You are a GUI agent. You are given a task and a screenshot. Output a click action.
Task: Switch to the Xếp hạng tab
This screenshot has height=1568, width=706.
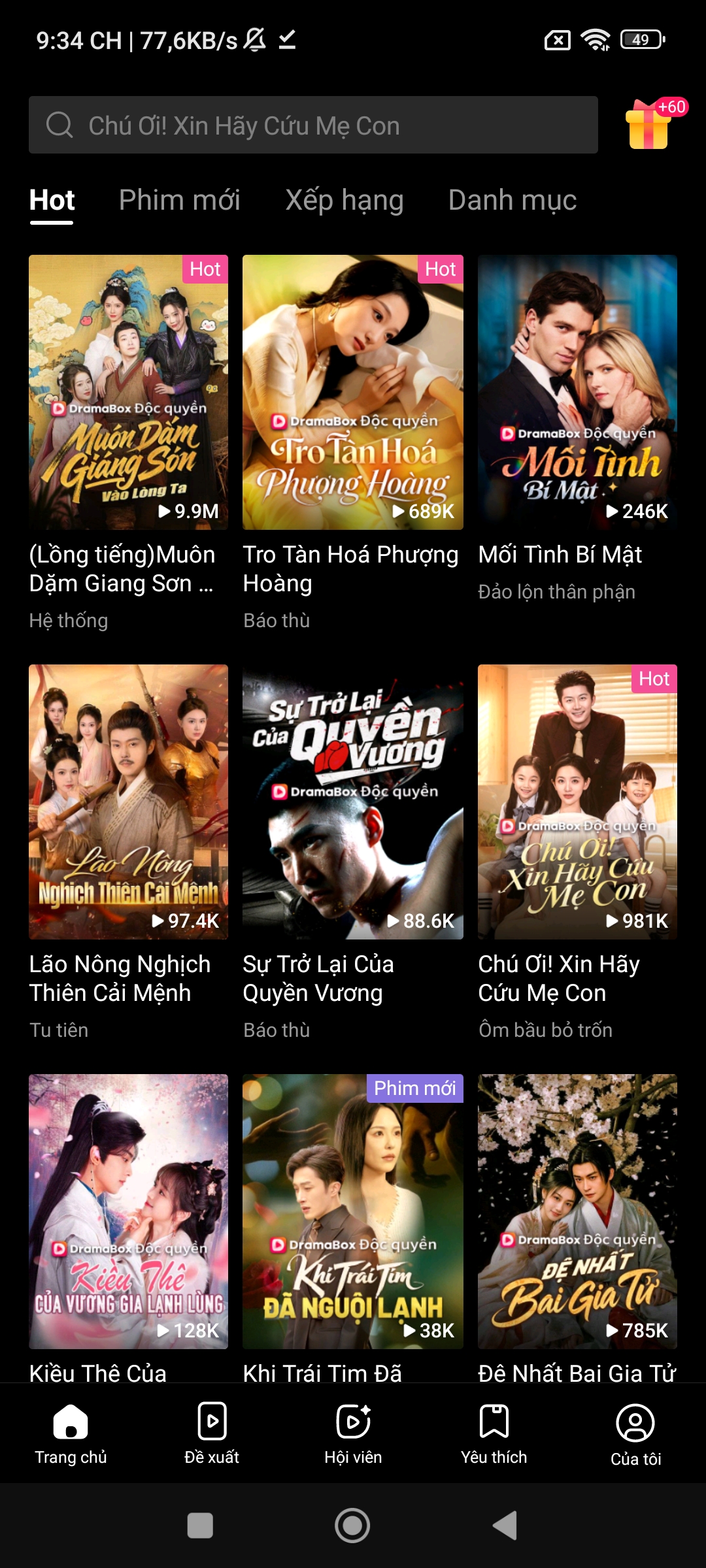(344, 200)
